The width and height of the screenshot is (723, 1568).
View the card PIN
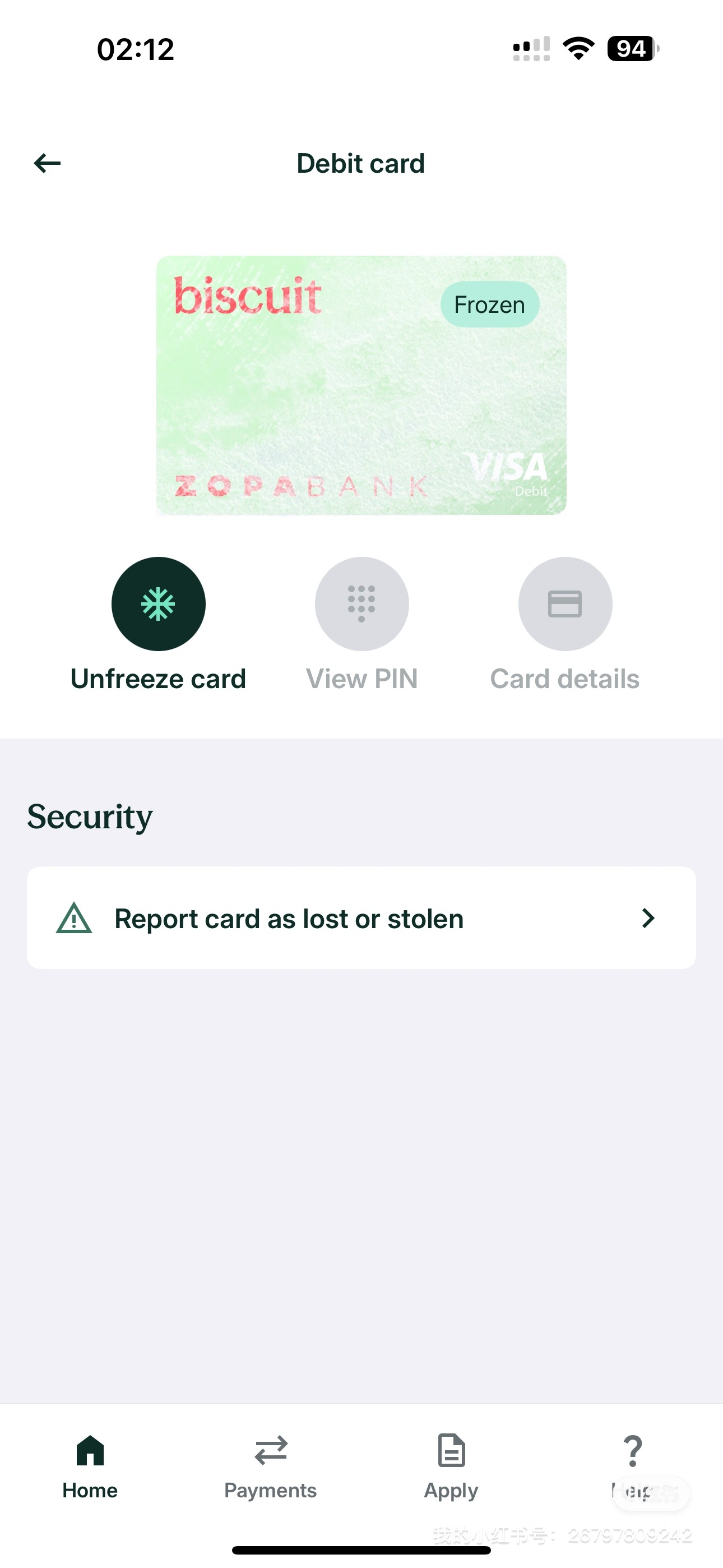pyautogui.click(x=361, y=604)
